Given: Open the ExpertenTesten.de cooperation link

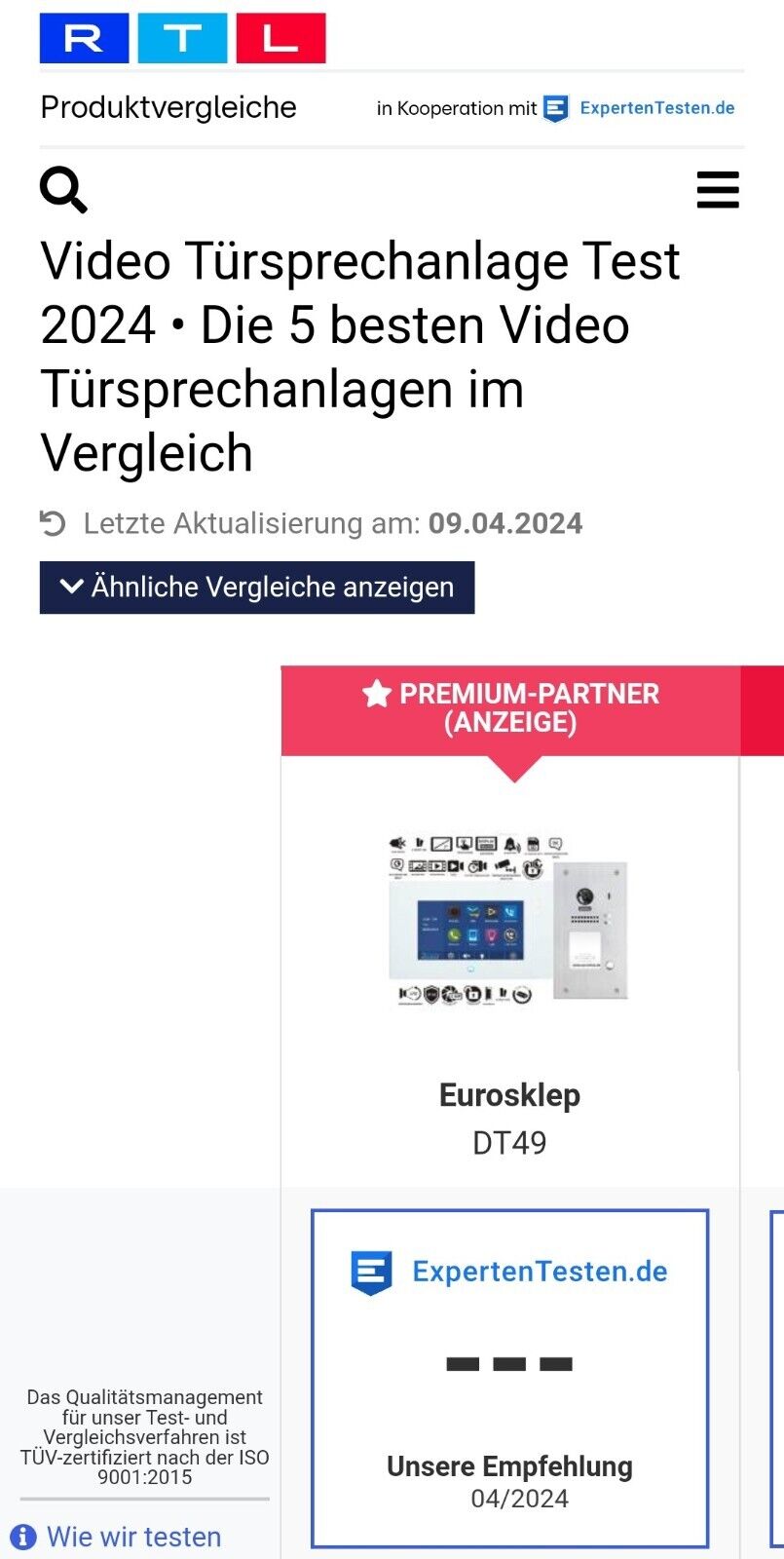Looking at the screenshot, I should (x=640, y=108).
